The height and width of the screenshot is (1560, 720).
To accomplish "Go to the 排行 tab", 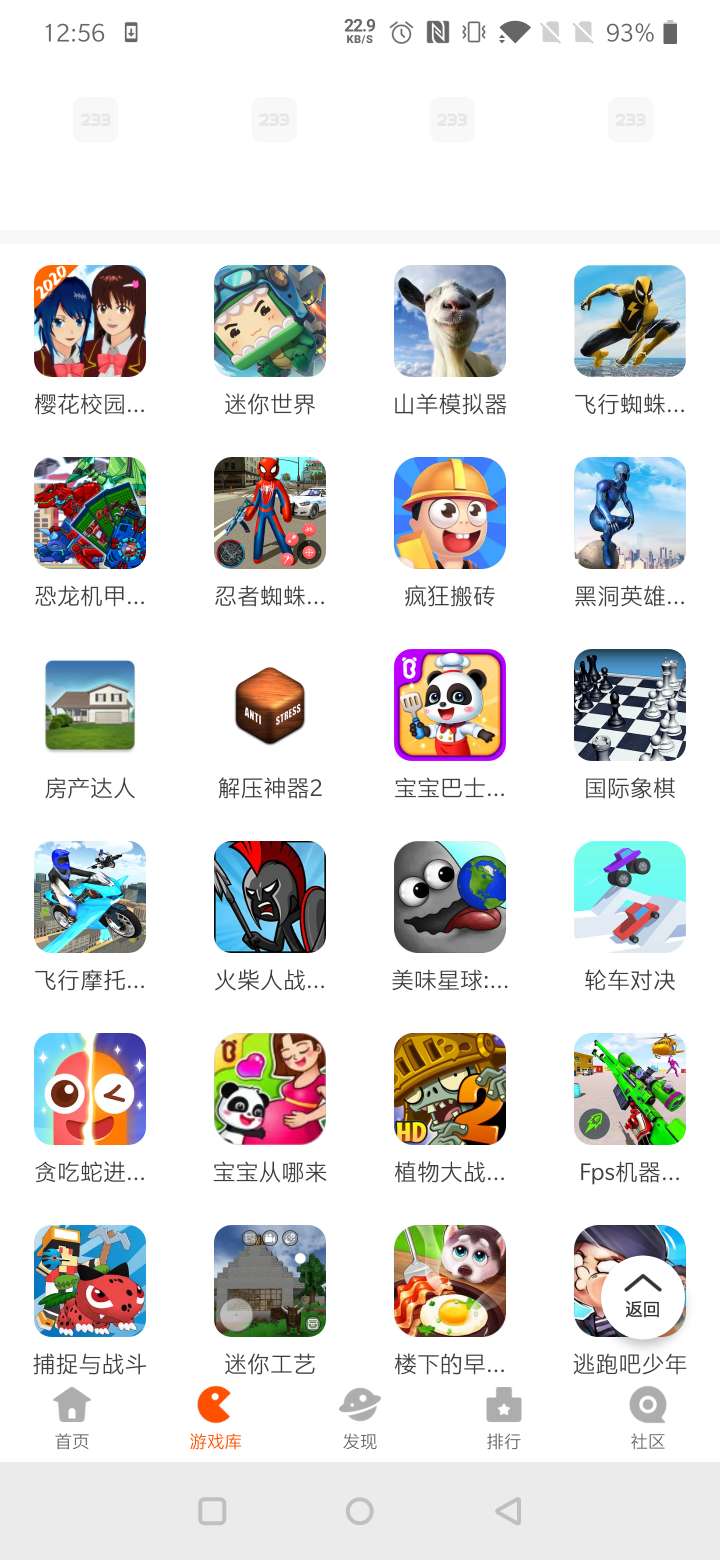I will coord(503,1418).
